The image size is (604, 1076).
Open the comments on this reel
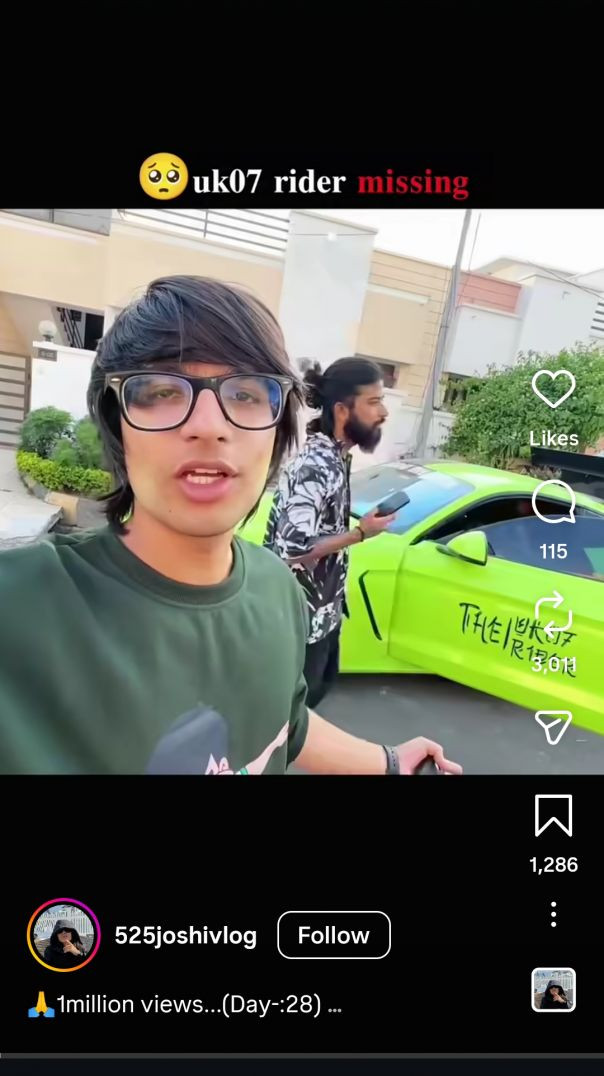pyautogui.click(x=553, y=502)
